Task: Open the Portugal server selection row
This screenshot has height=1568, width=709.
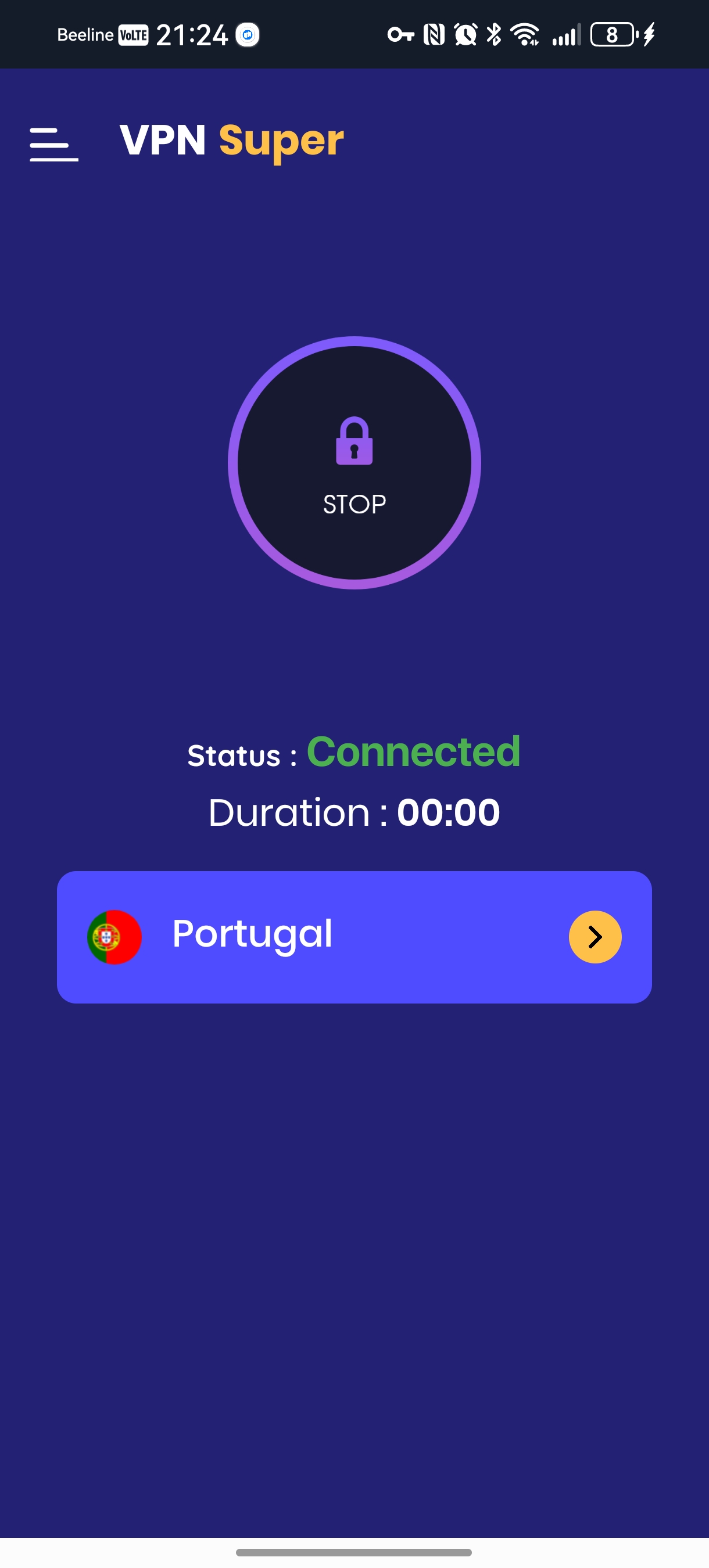Action: point(354,937)
